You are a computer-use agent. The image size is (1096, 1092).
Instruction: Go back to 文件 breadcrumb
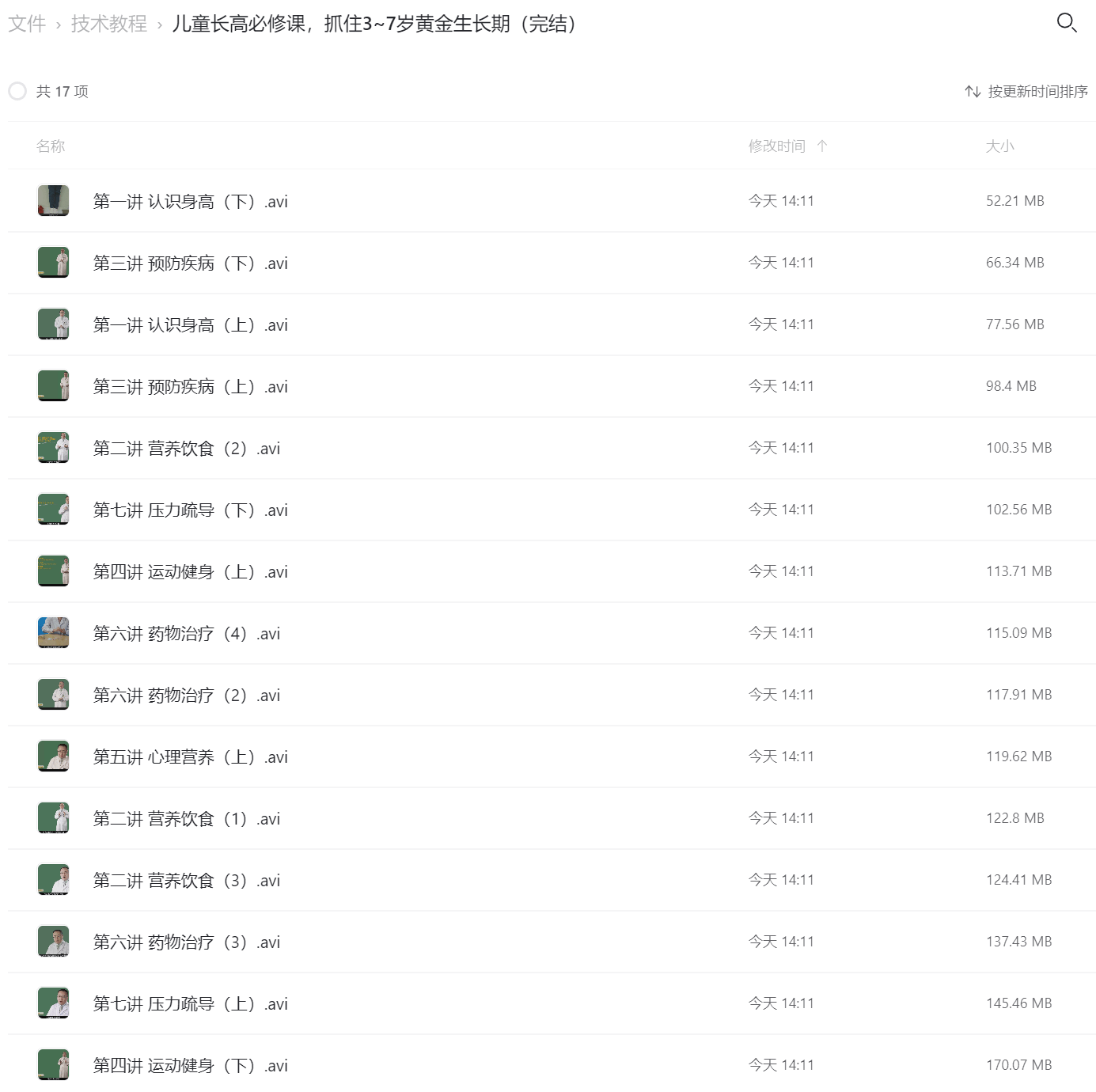click(27, 24)
